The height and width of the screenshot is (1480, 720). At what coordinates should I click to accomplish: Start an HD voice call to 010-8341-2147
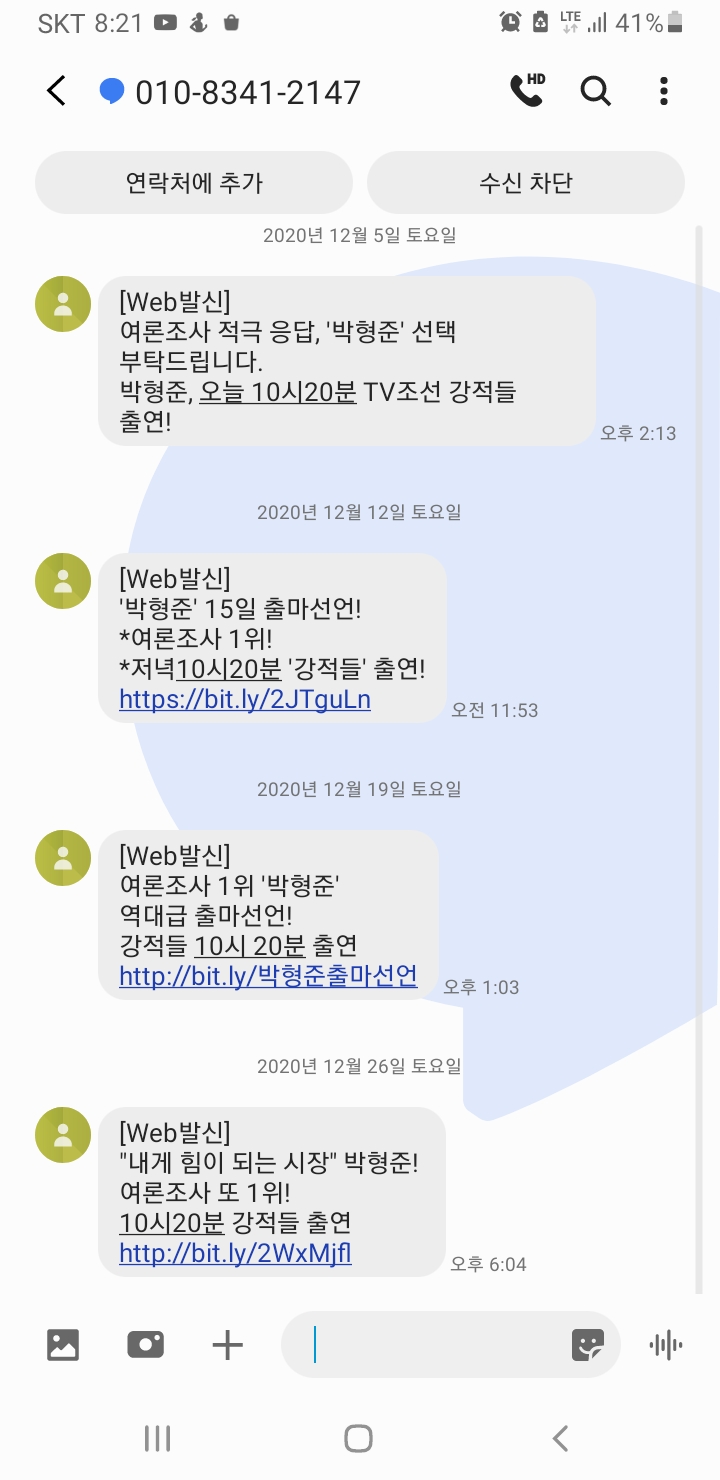[527, 92]
